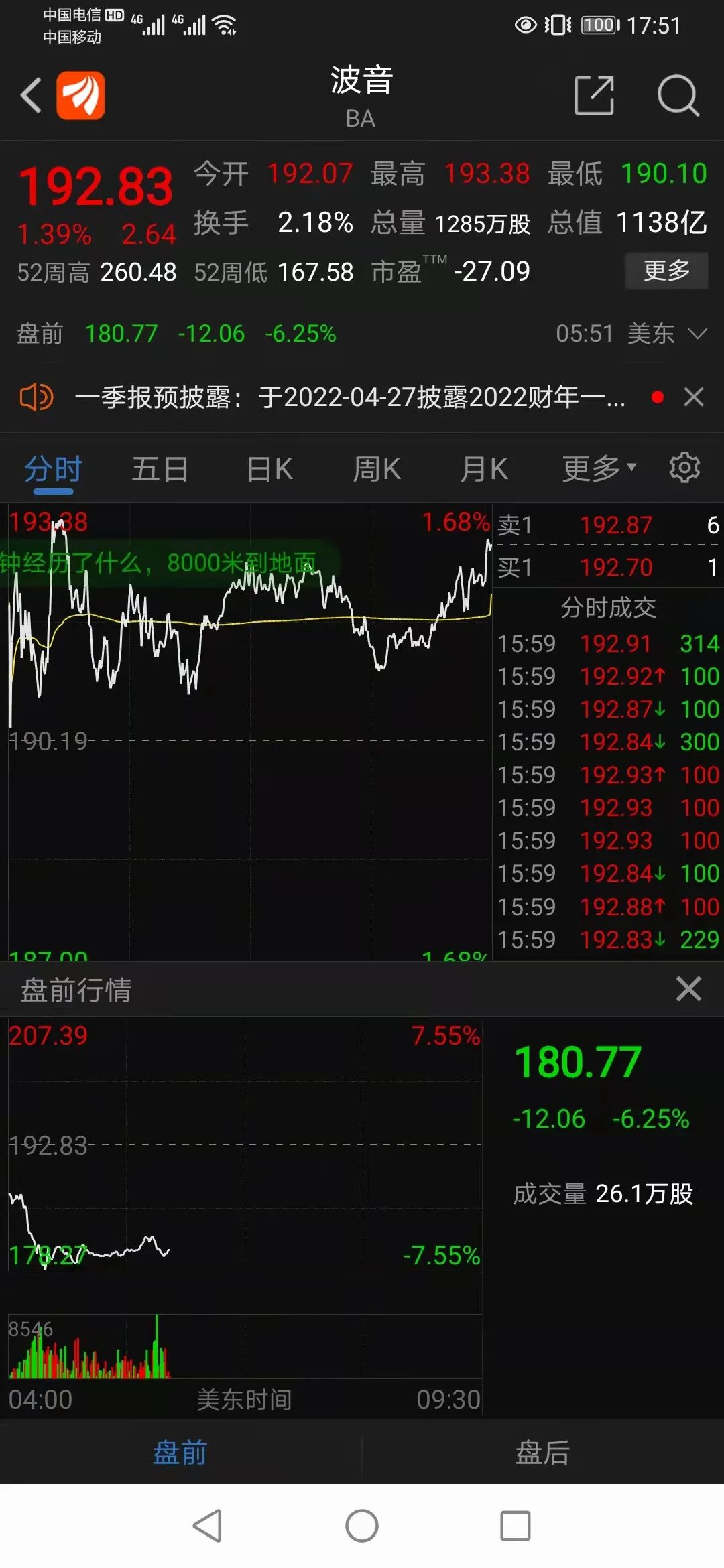724x1568 pixels.
Task: Expand 更多 chart period dropdown
Action: pyautogui.click(x=599, y=469)
